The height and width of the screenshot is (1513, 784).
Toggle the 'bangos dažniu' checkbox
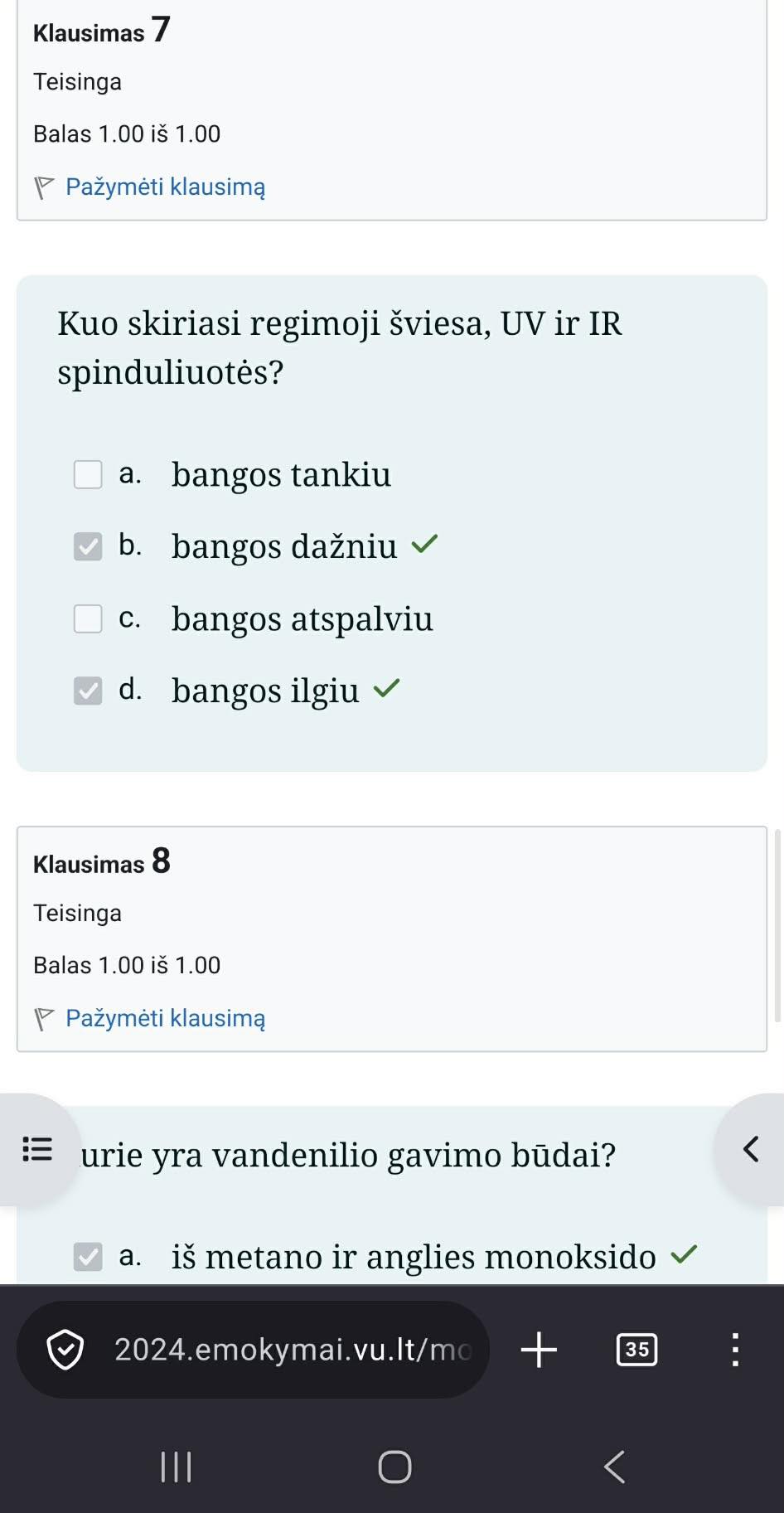88,546
